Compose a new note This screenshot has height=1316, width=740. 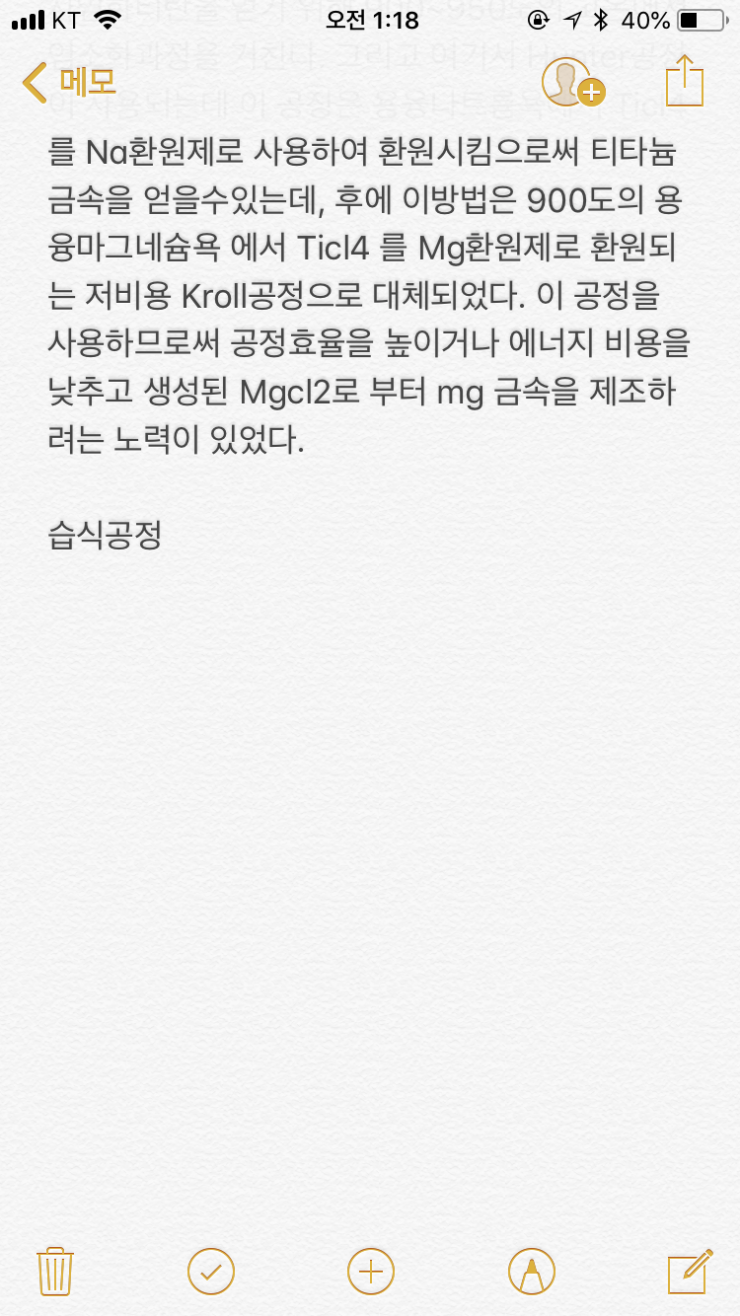689,1270
